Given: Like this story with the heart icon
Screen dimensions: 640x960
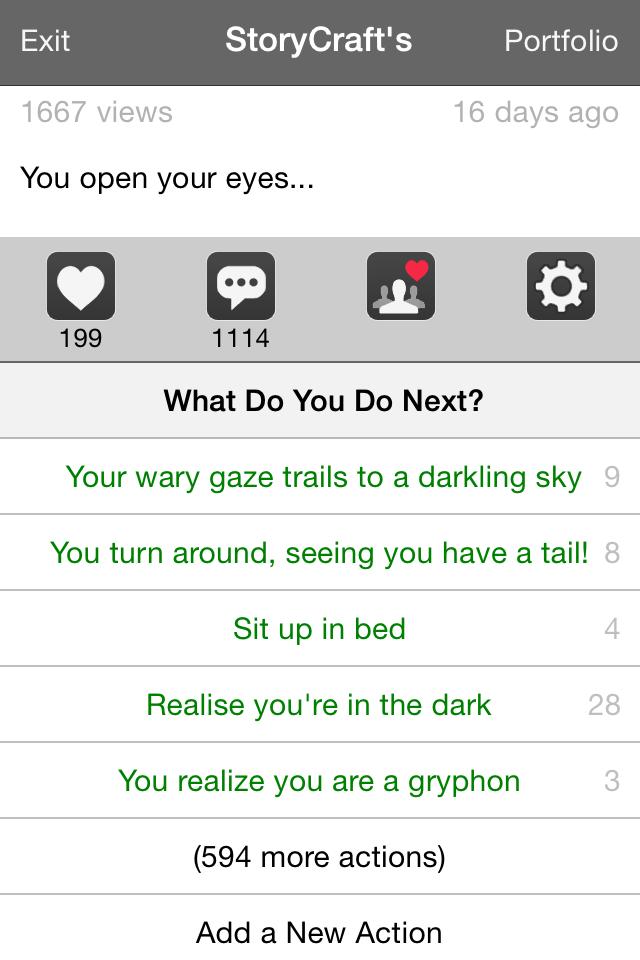Looking at the screenshot, I should point(81,287).
